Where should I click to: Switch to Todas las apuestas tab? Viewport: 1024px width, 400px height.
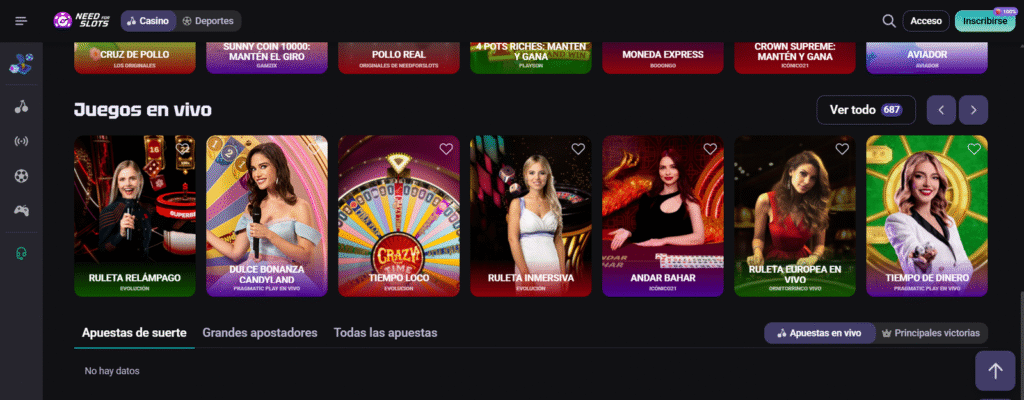pyautogui.click(x=385, y=332)
